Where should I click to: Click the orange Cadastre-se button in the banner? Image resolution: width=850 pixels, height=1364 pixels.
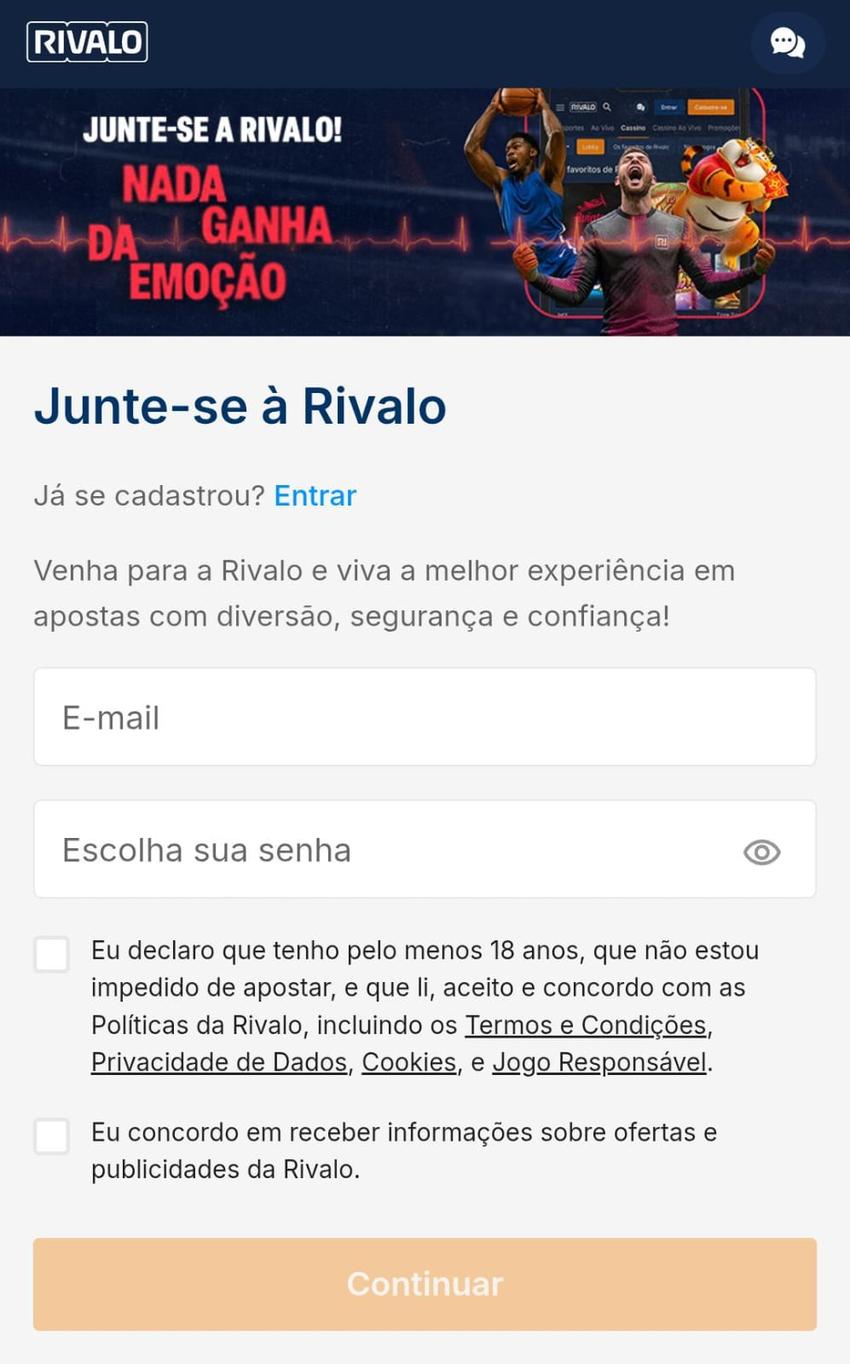[710, 107]
